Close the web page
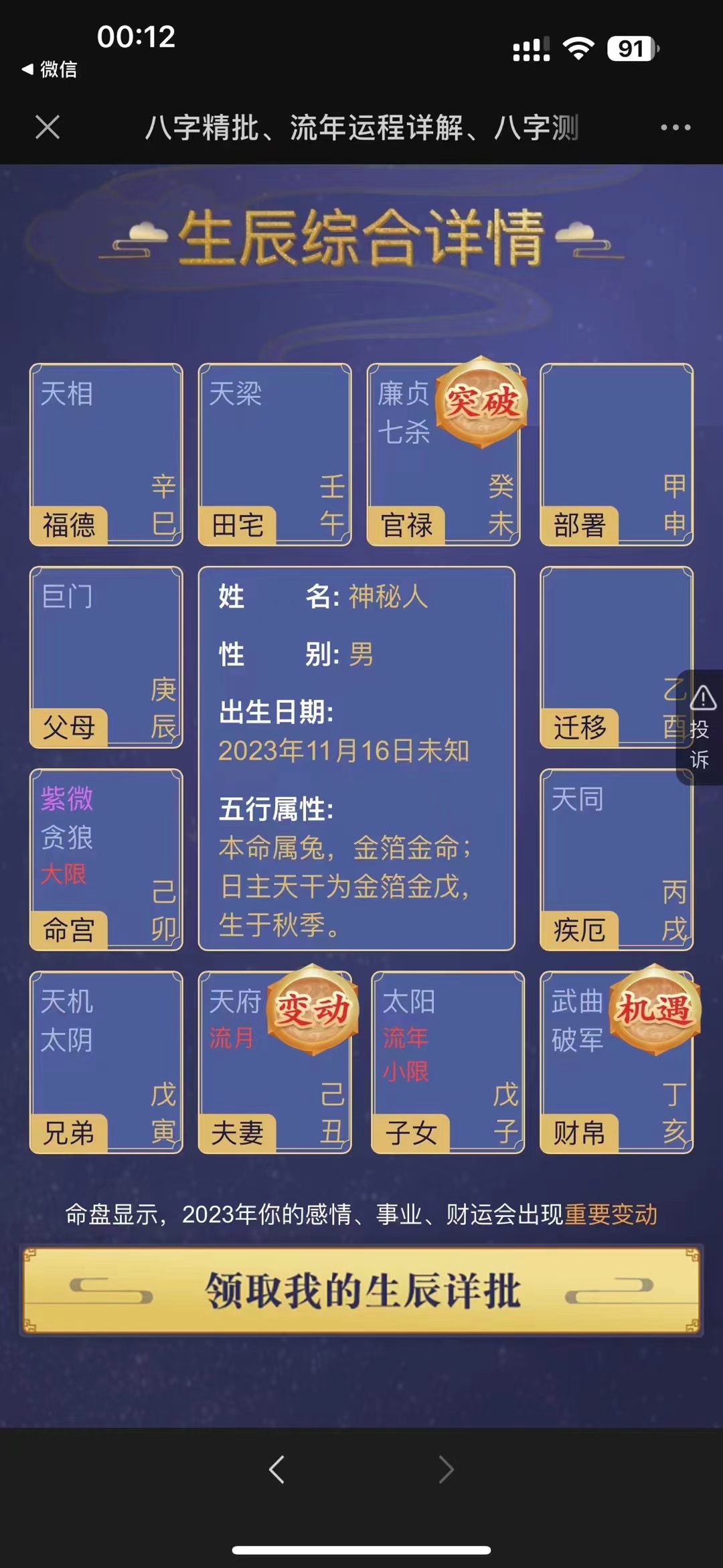Viewport: 723px width, 1568px height. (x=48, y=127)
